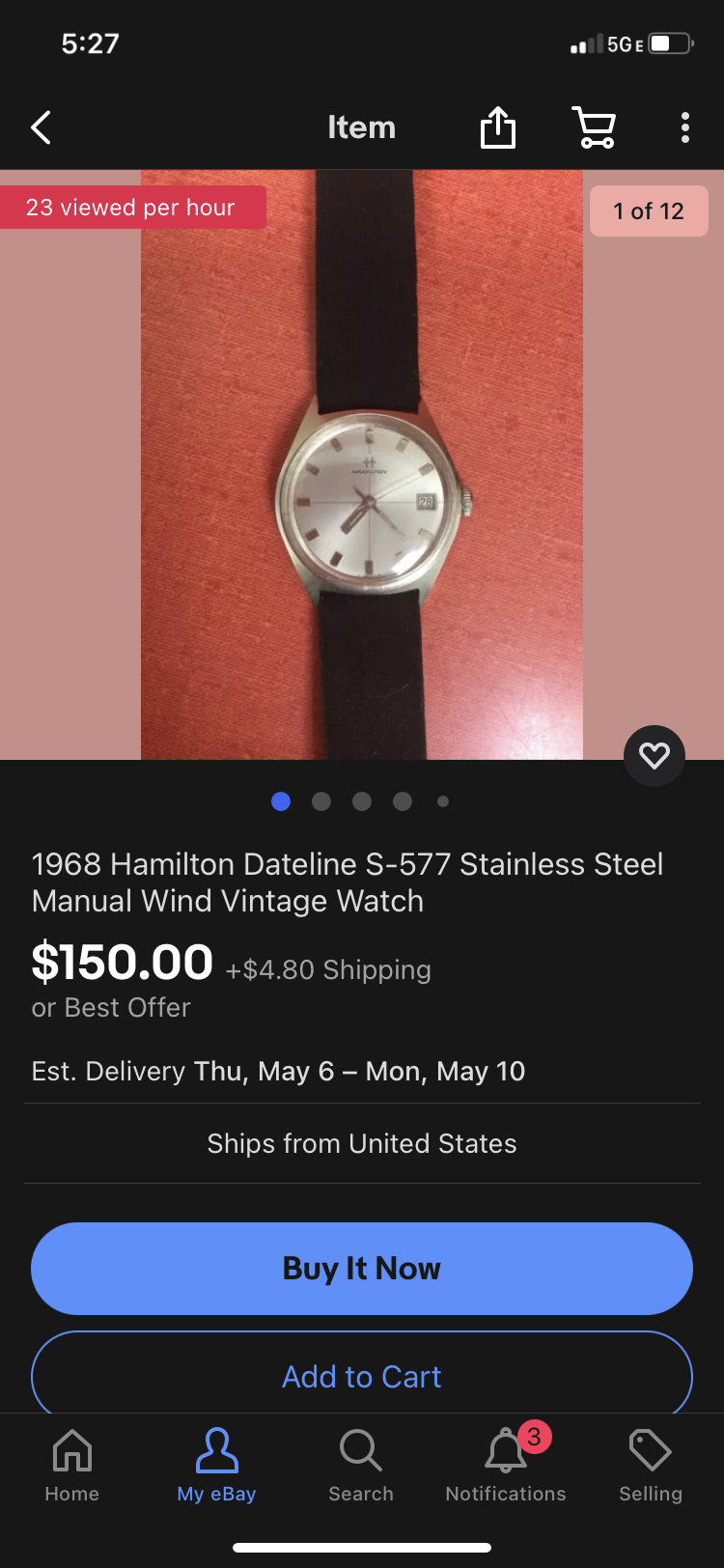Open the shopping cart
Image resolution: width=724 pixels, height=1568 pixels.
click(595, 127)
